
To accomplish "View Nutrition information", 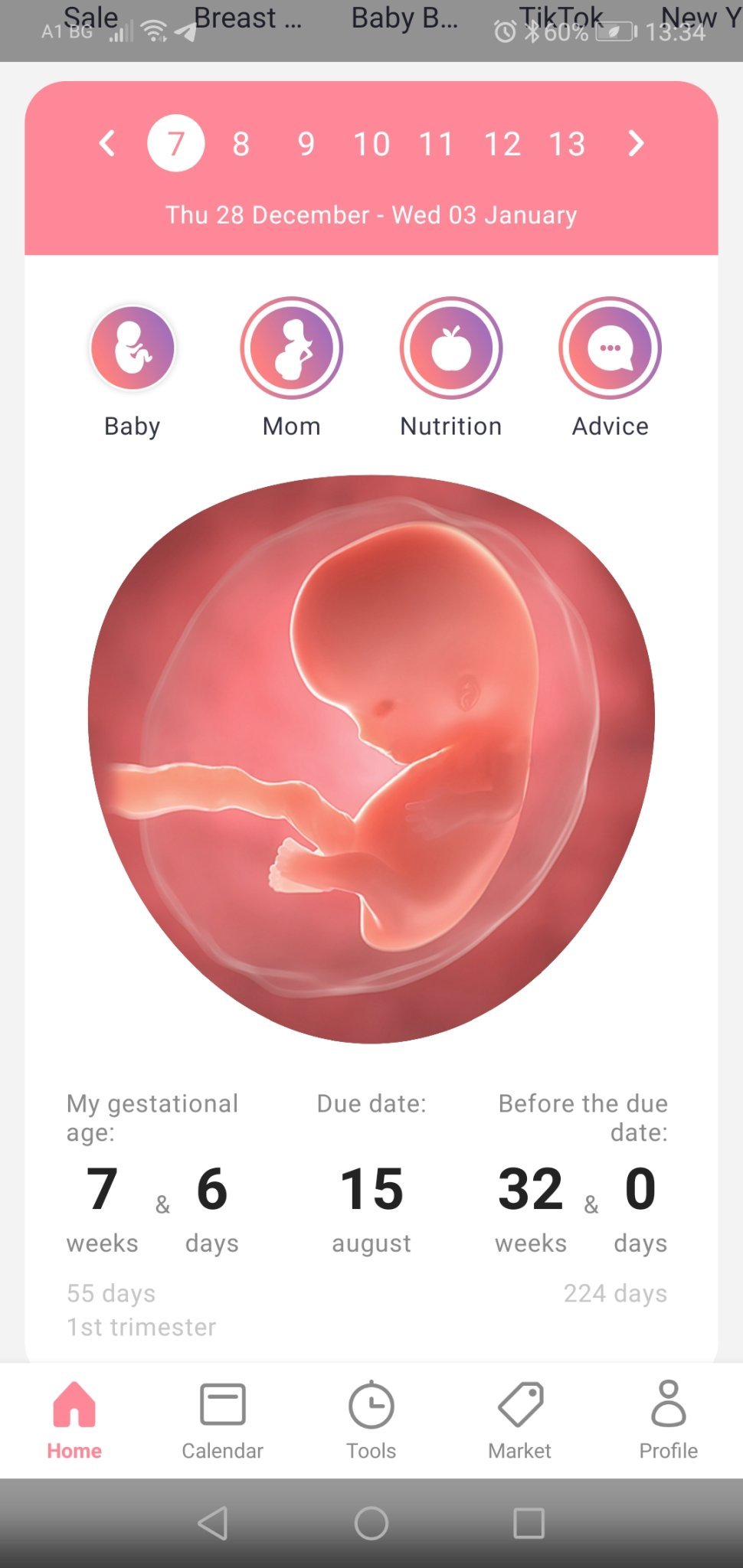I will (451, 348).
